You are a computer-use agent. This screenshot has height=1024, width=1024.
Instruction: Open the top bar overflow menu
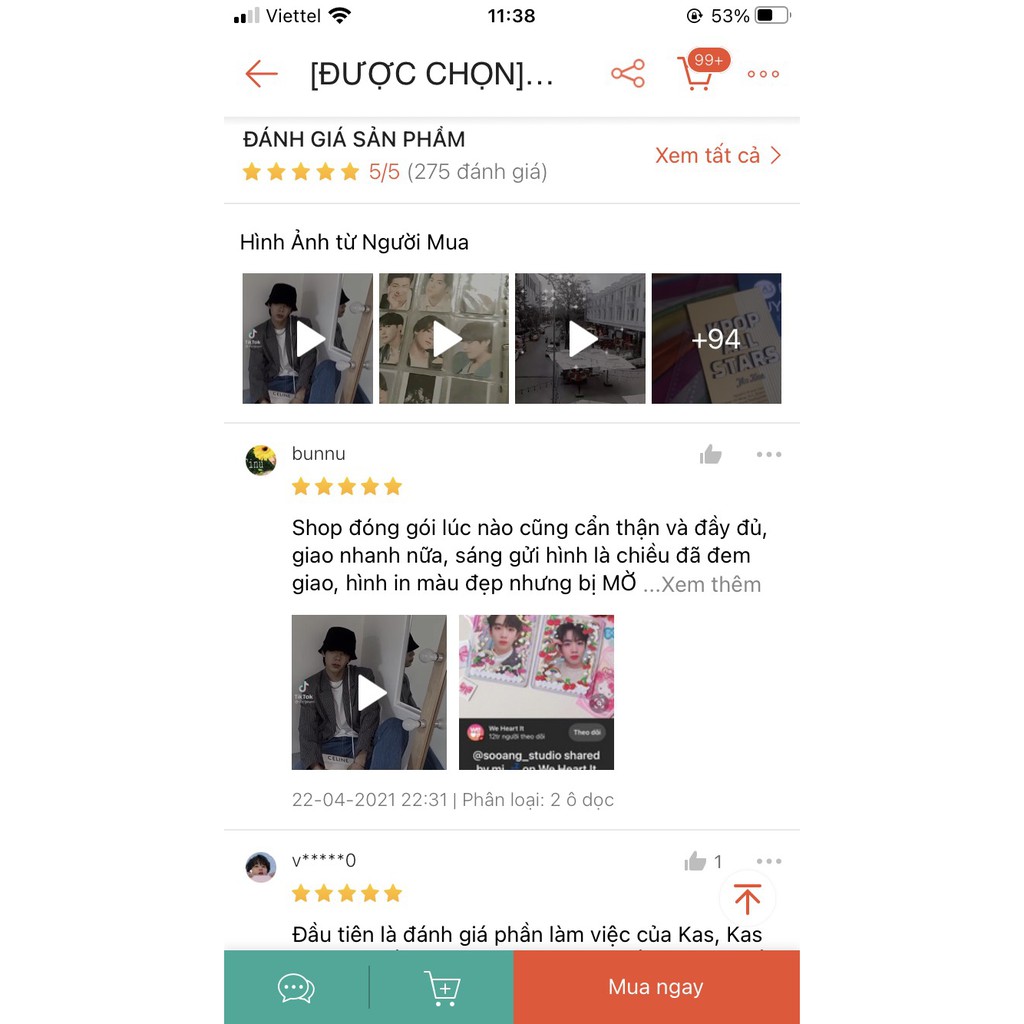(x=763, y=74)
